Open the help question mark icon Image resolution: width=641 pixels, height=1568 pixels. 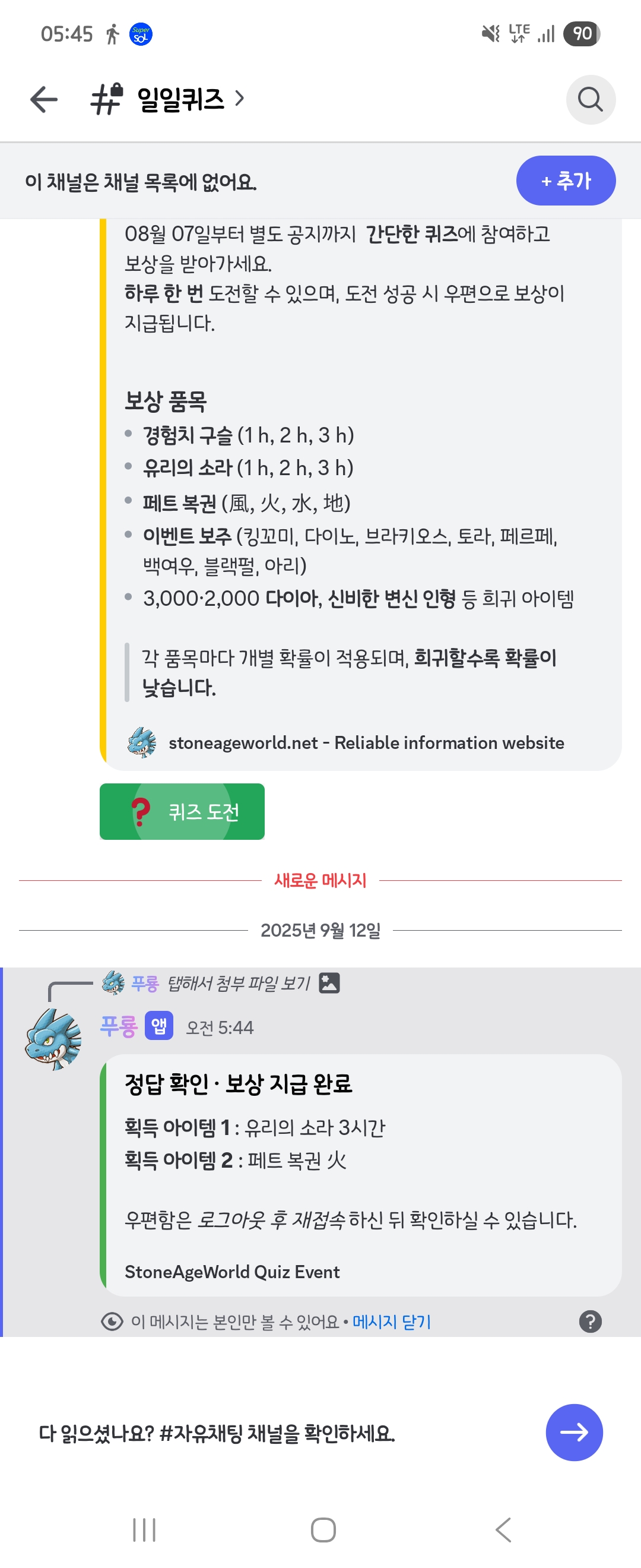tap(590, 1322)
